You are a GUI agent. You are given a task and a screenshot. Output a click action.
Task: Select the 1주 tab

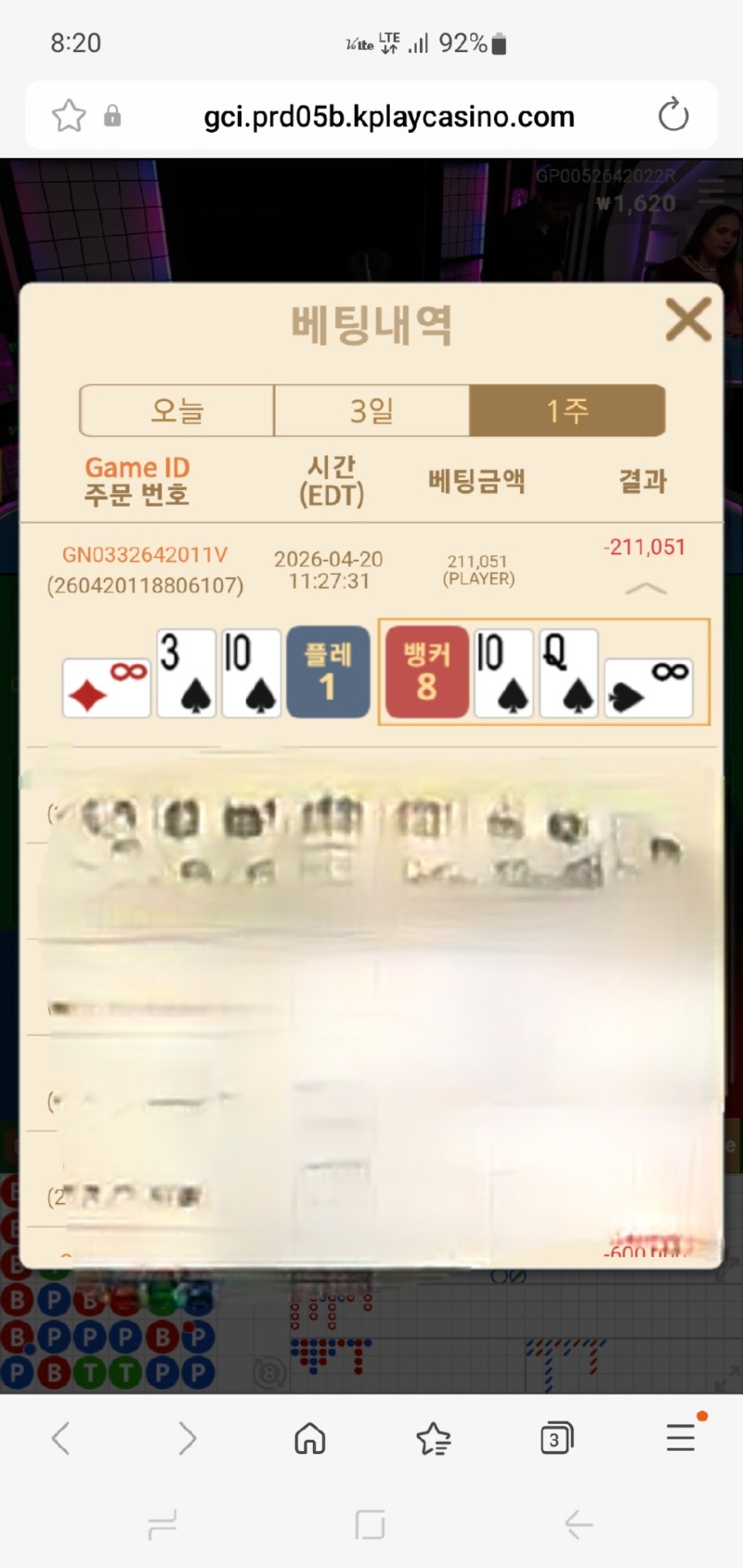click(567, 410)
